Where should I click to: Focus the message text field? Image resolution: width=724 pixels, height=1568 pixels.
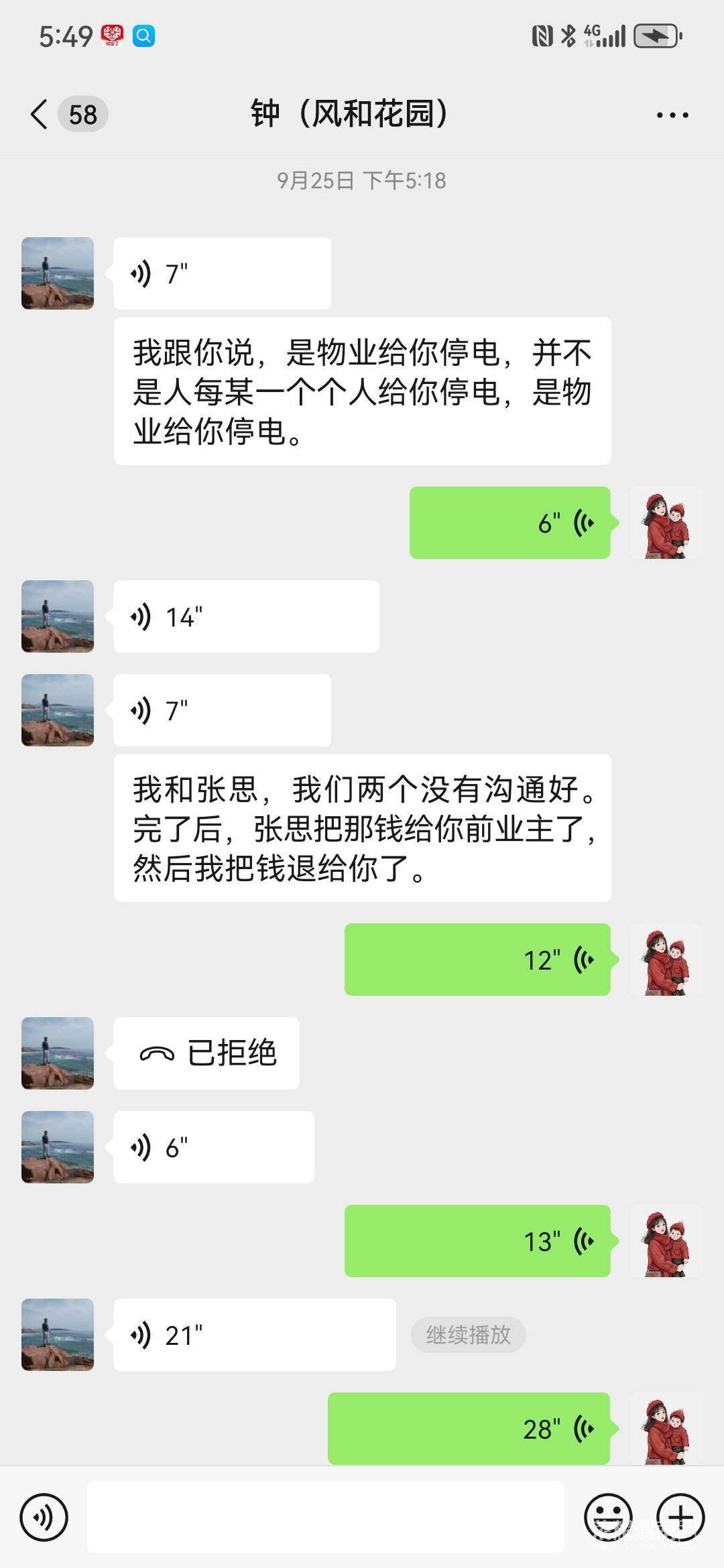tap(326, 1517)
